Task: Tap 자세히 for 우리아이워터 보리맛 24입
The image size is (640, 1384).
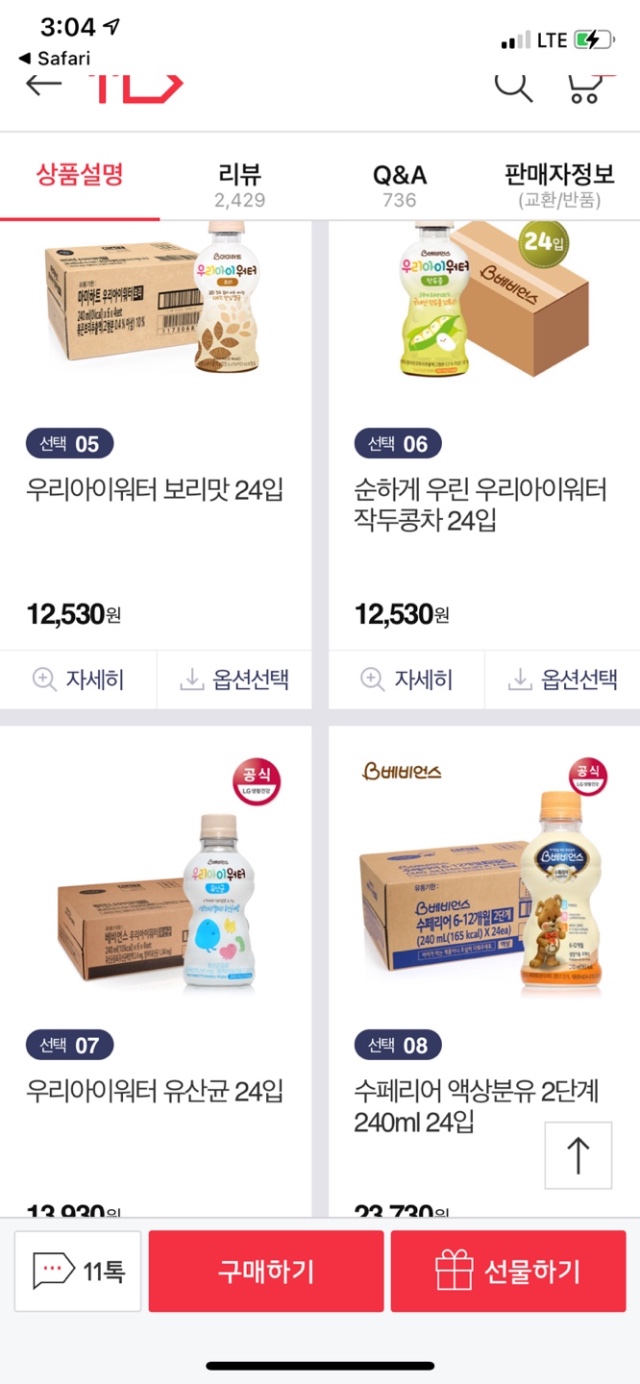Action: (78, 680)
